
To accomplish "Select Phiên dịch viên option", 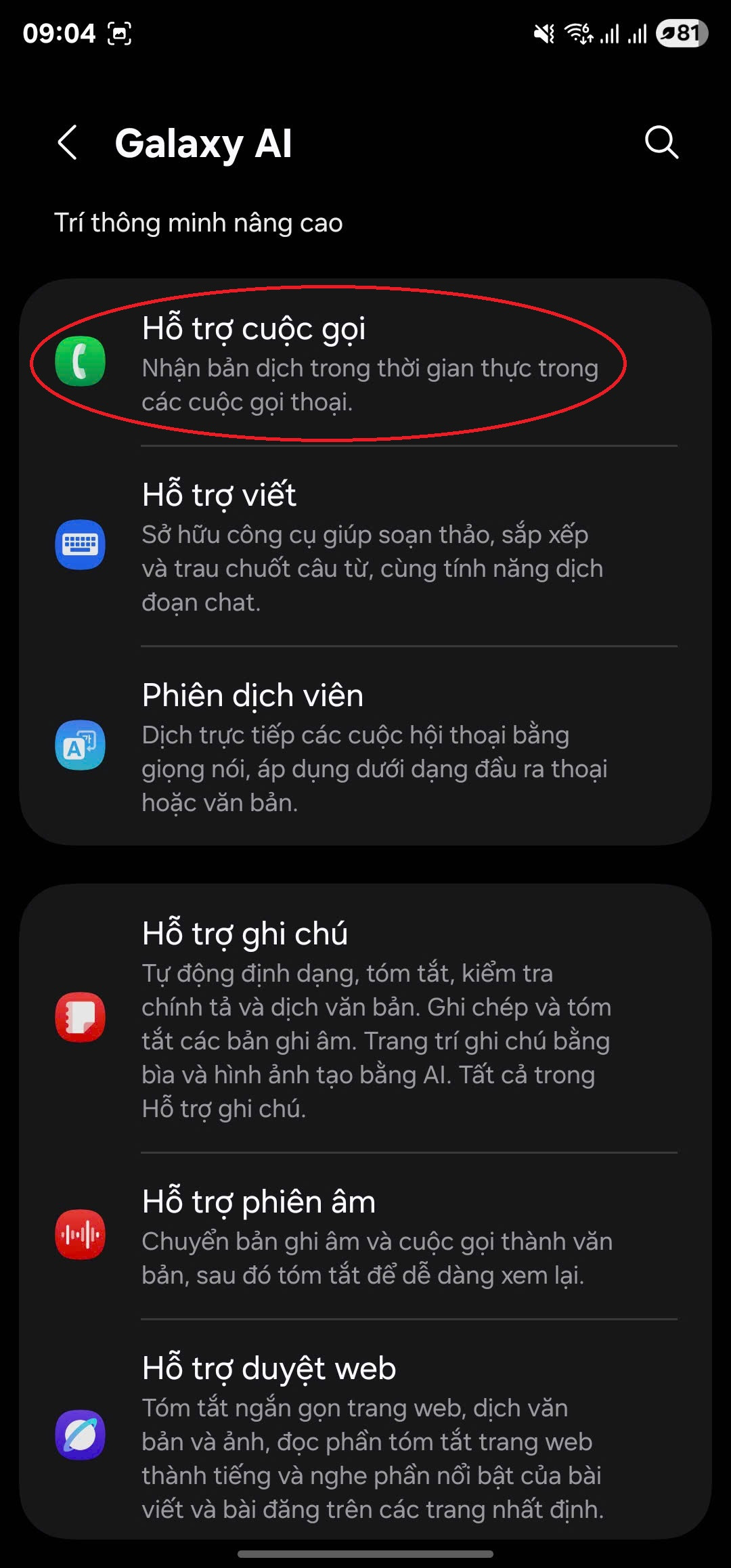I will [x=365, y=746].
